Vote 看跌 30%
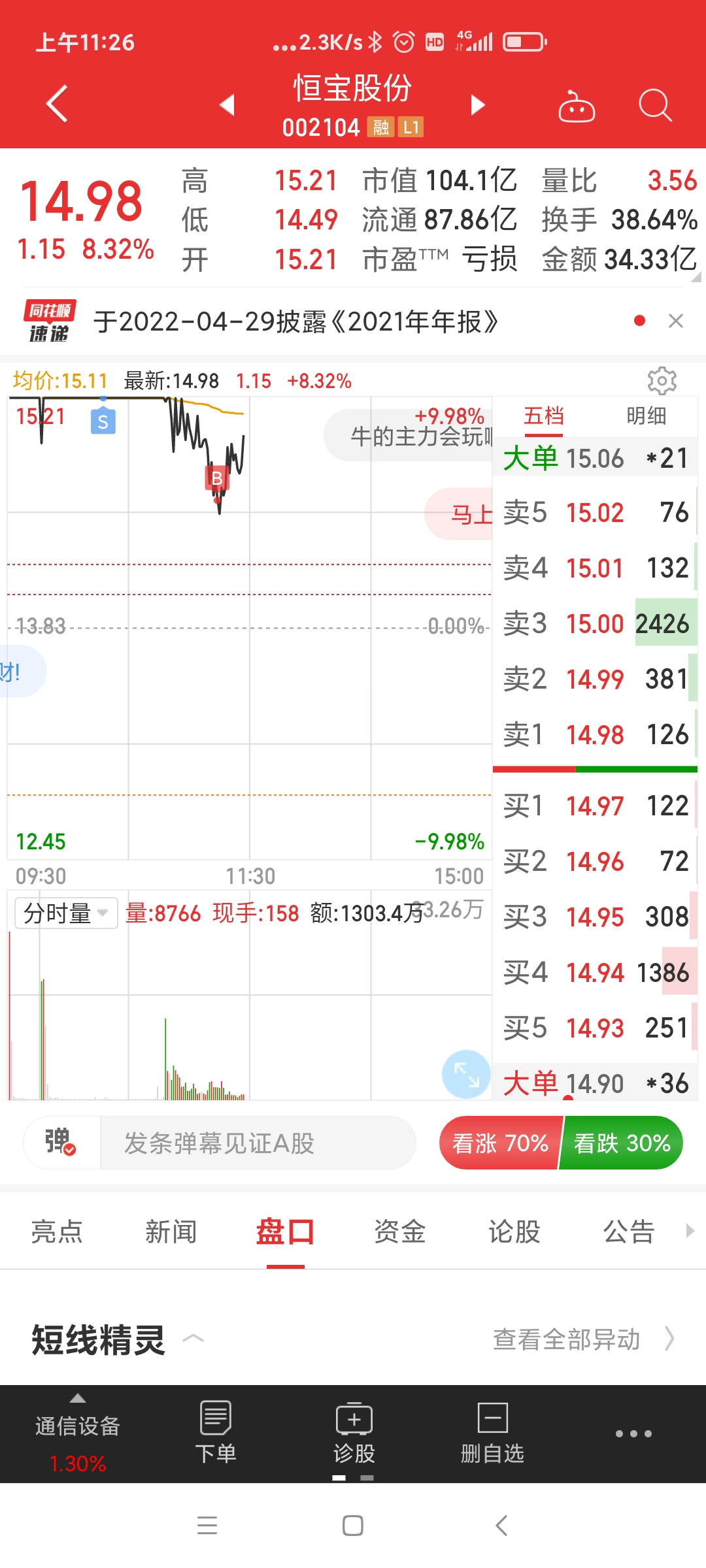 click(x=621, y=1143)
